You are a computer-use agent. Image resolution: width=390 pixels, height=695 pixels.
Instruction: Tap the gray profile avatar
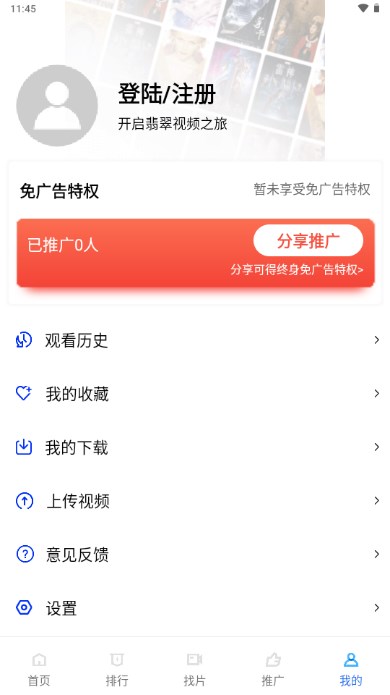pos(57,105)
